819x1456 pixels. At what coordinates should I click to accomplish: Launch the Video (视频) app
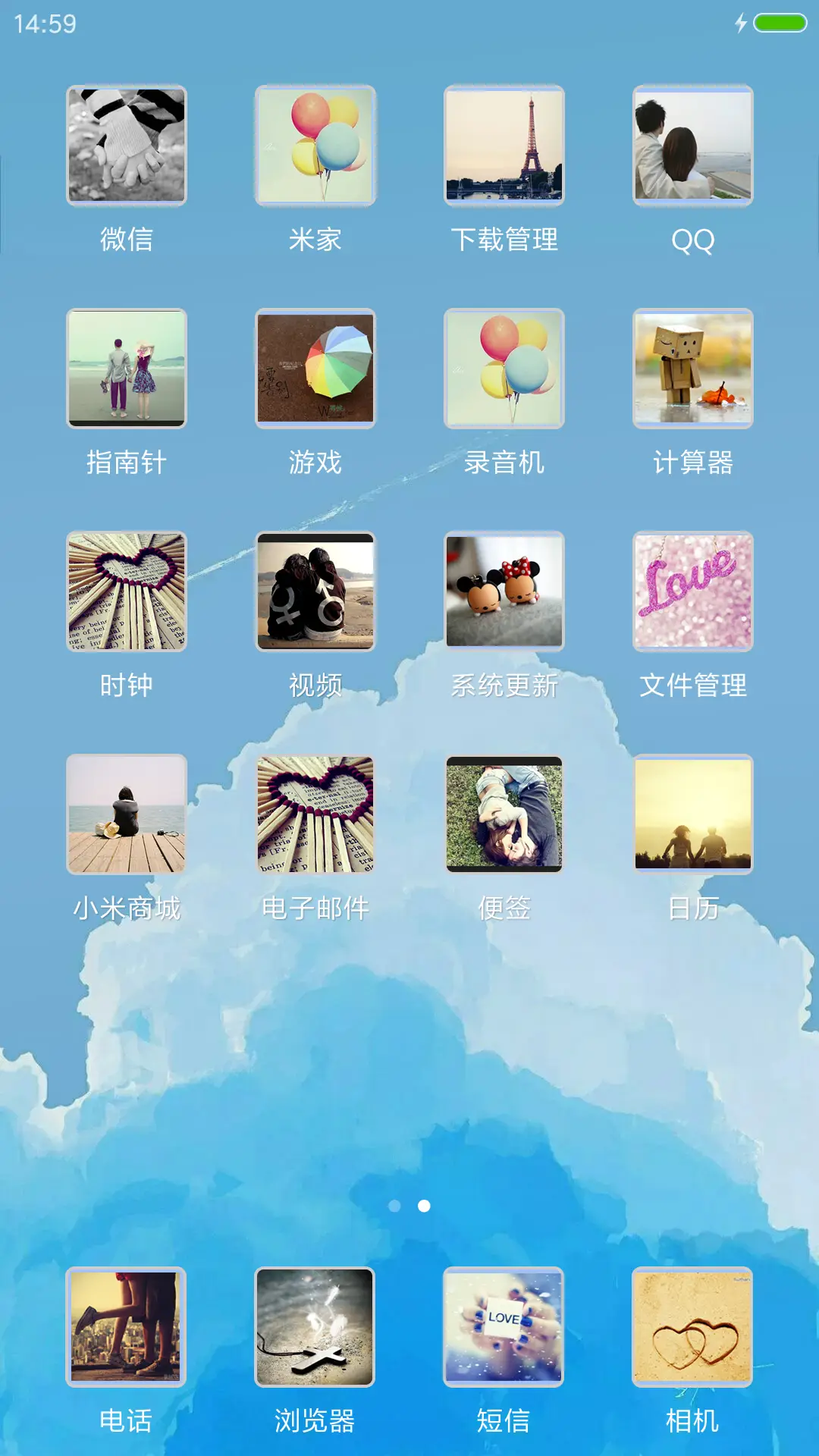point(315,592)
